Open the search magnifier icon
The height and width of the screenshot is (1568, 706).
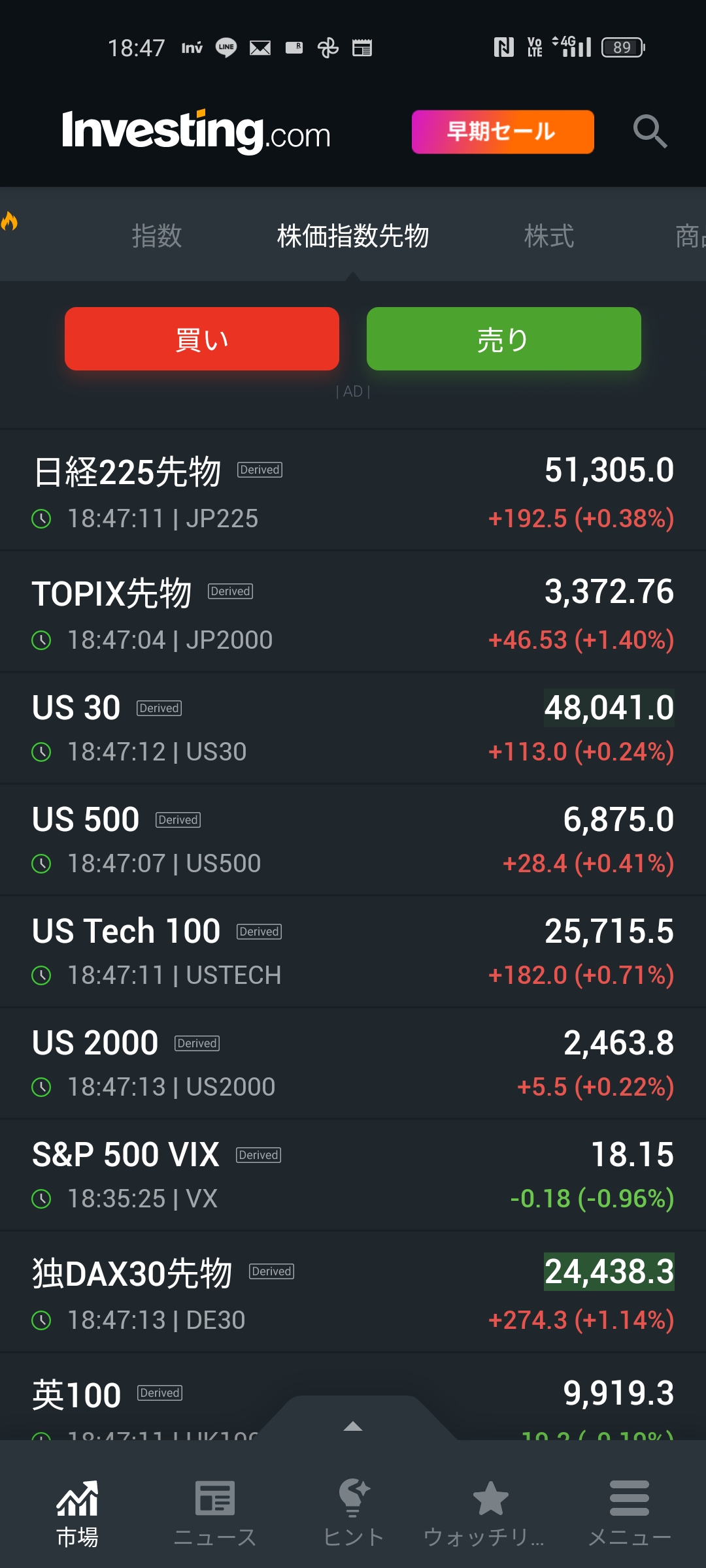pos(650,131)
